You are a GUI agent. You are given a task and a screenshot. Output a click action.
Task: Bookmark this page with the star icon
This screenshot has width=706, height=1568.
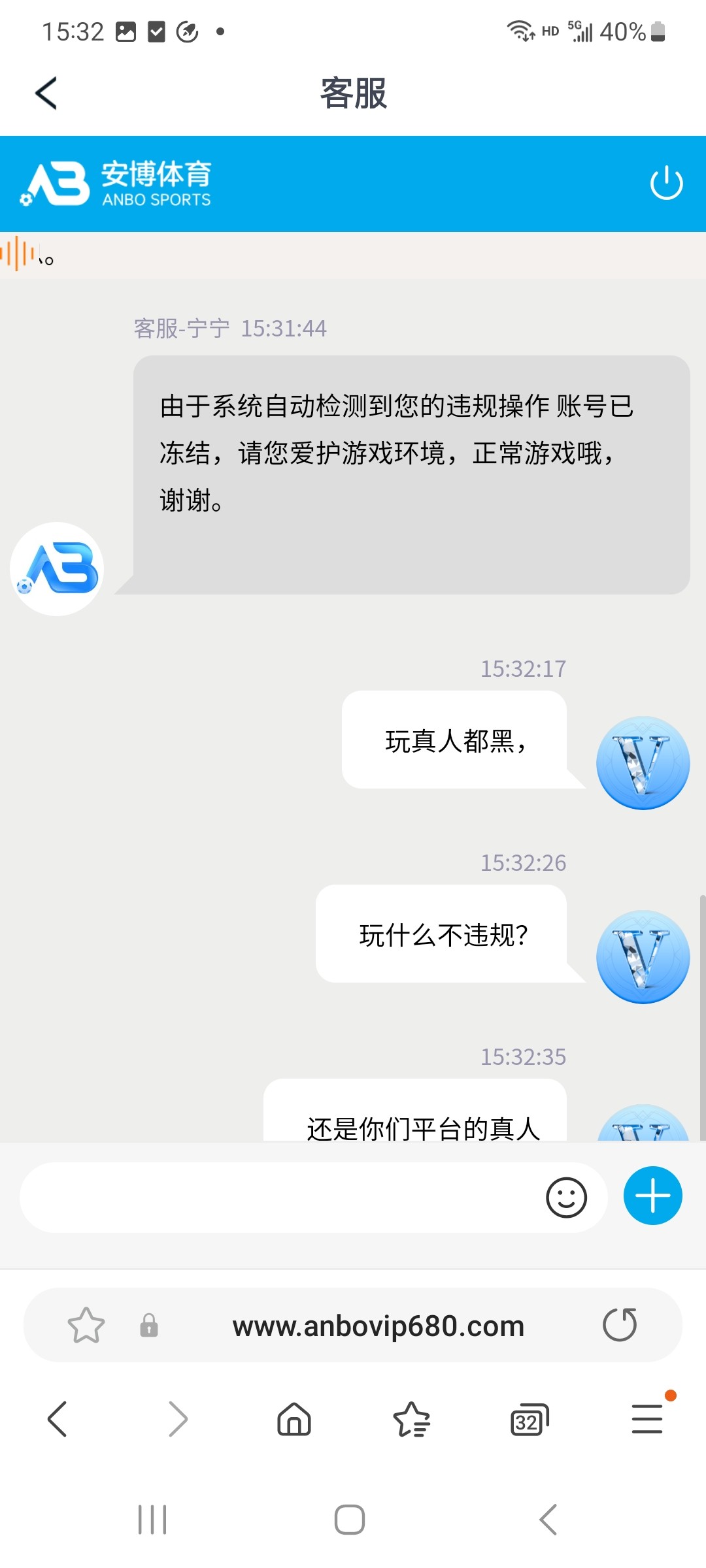pos(86,1325)
